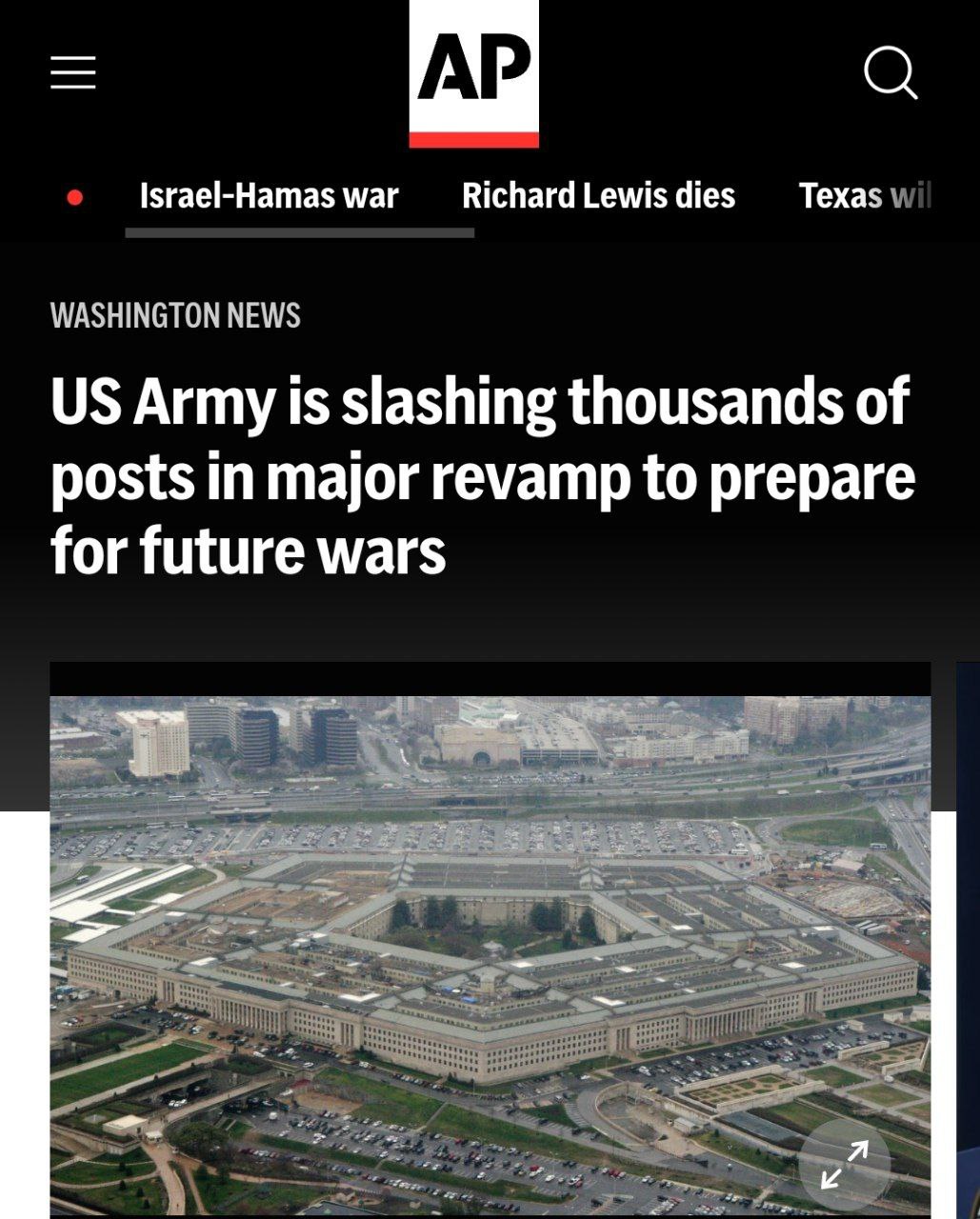This screenshot has width=980, height=1219.
Task: Open the Richard Lewis dies topic
Action: click(598, 196)
